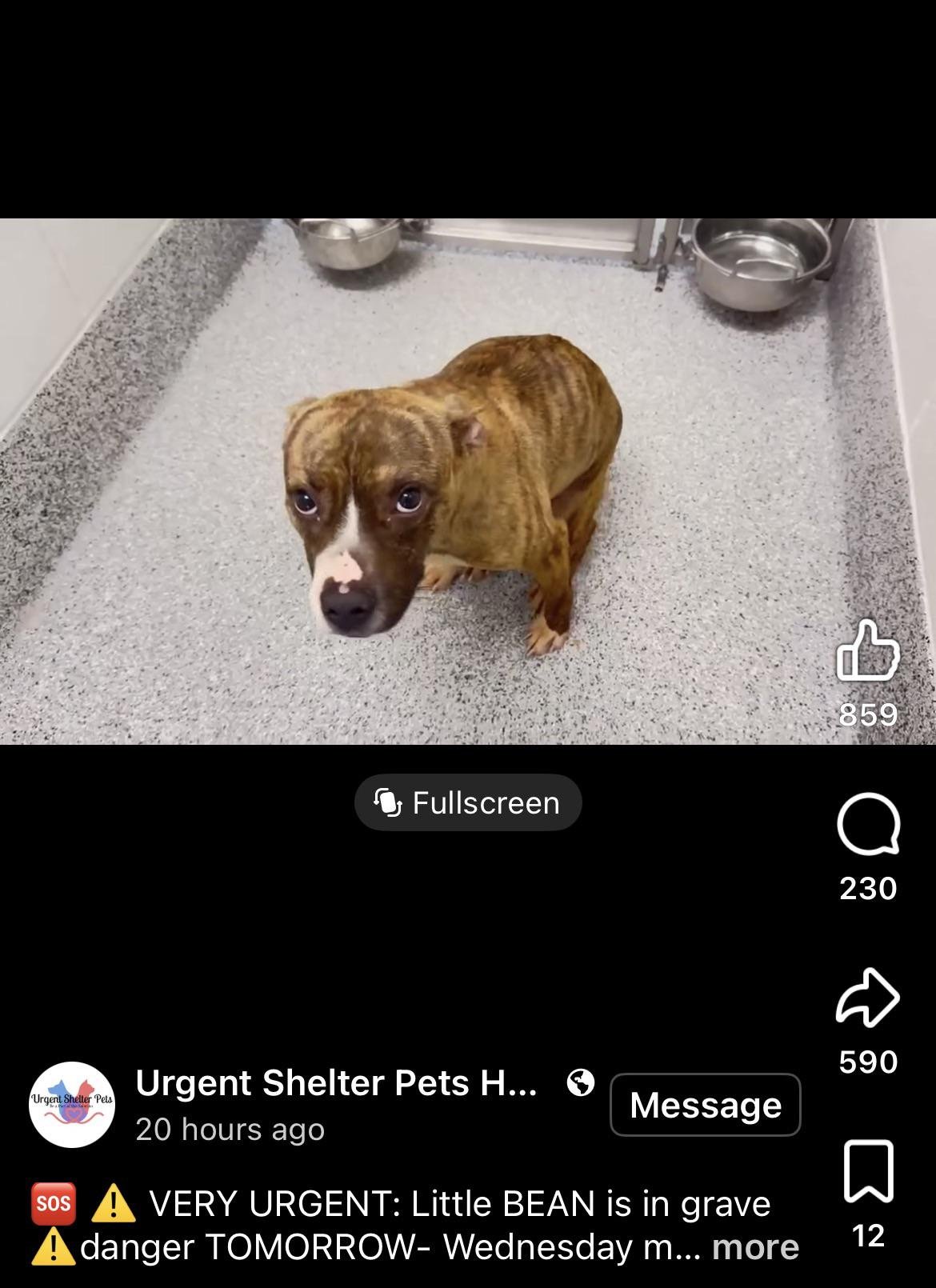Open the Urgent Shelter Pets page name
This screenshot has width=936, height=1288.
coord(336,1082)
